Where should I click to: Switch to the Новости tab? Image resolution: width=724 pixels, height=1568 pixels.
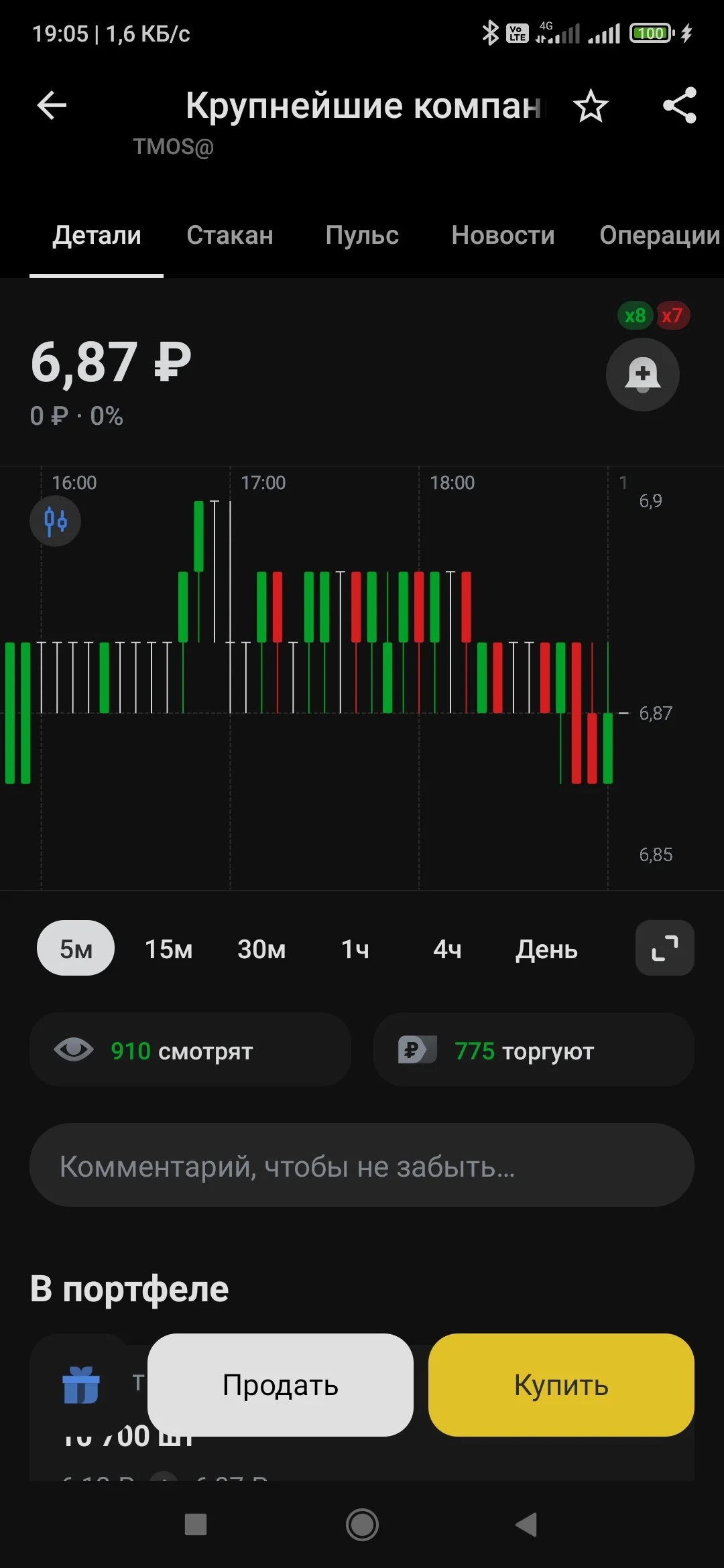coord(503,235)
